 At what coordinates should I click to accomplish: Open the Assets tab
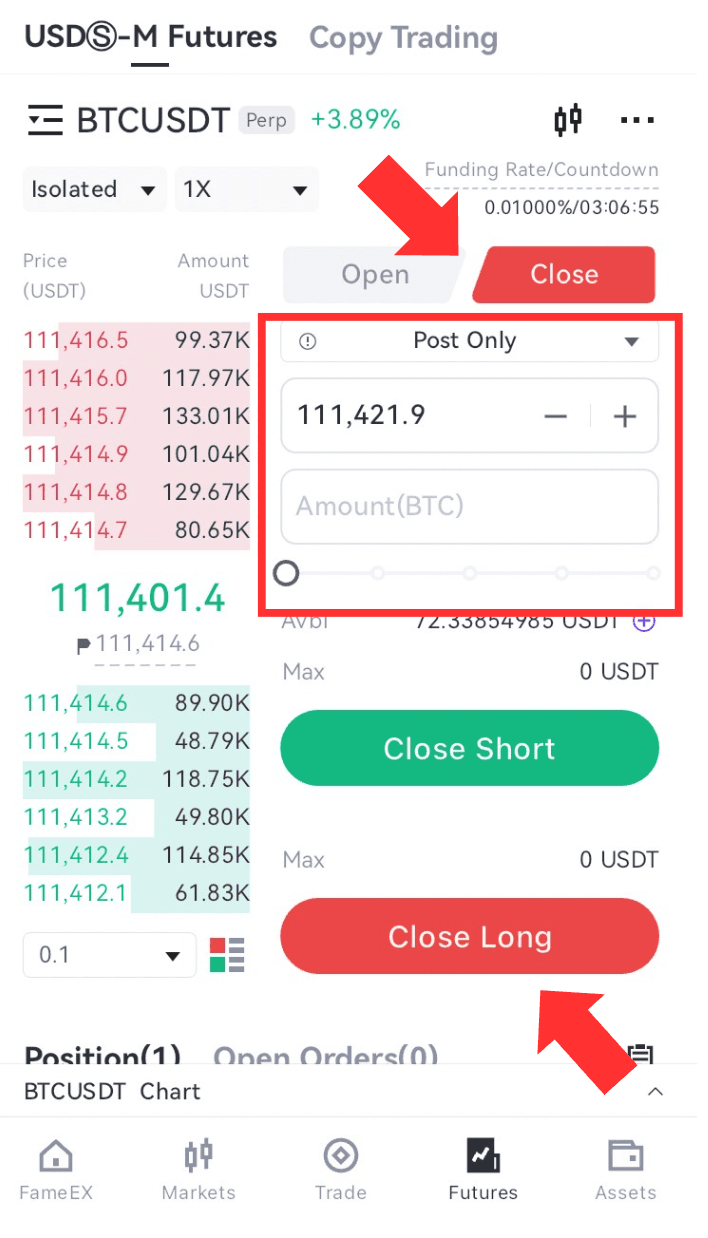pyautogui.click(x=625, y=1168)
